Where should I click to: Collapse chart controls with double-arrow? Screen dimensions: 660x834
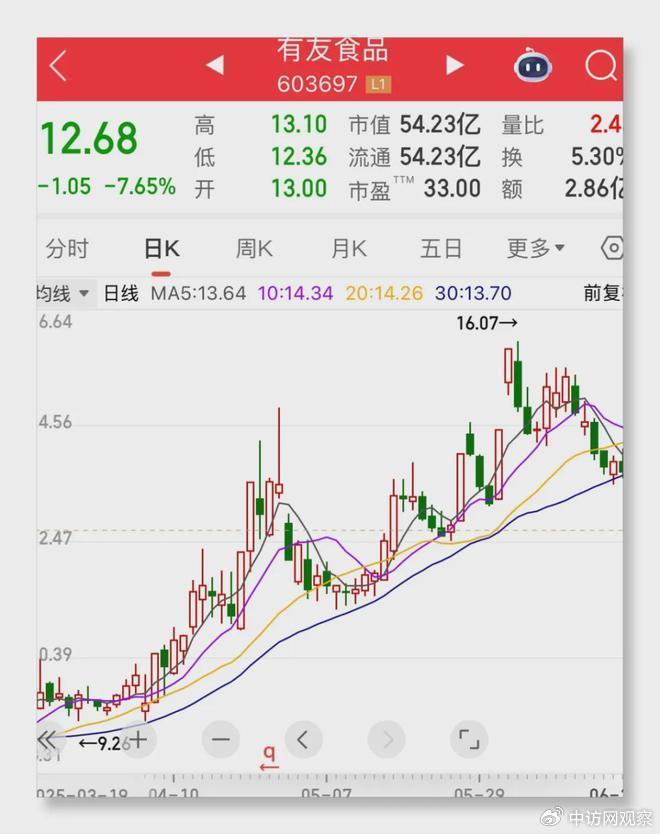pos(47,740)
